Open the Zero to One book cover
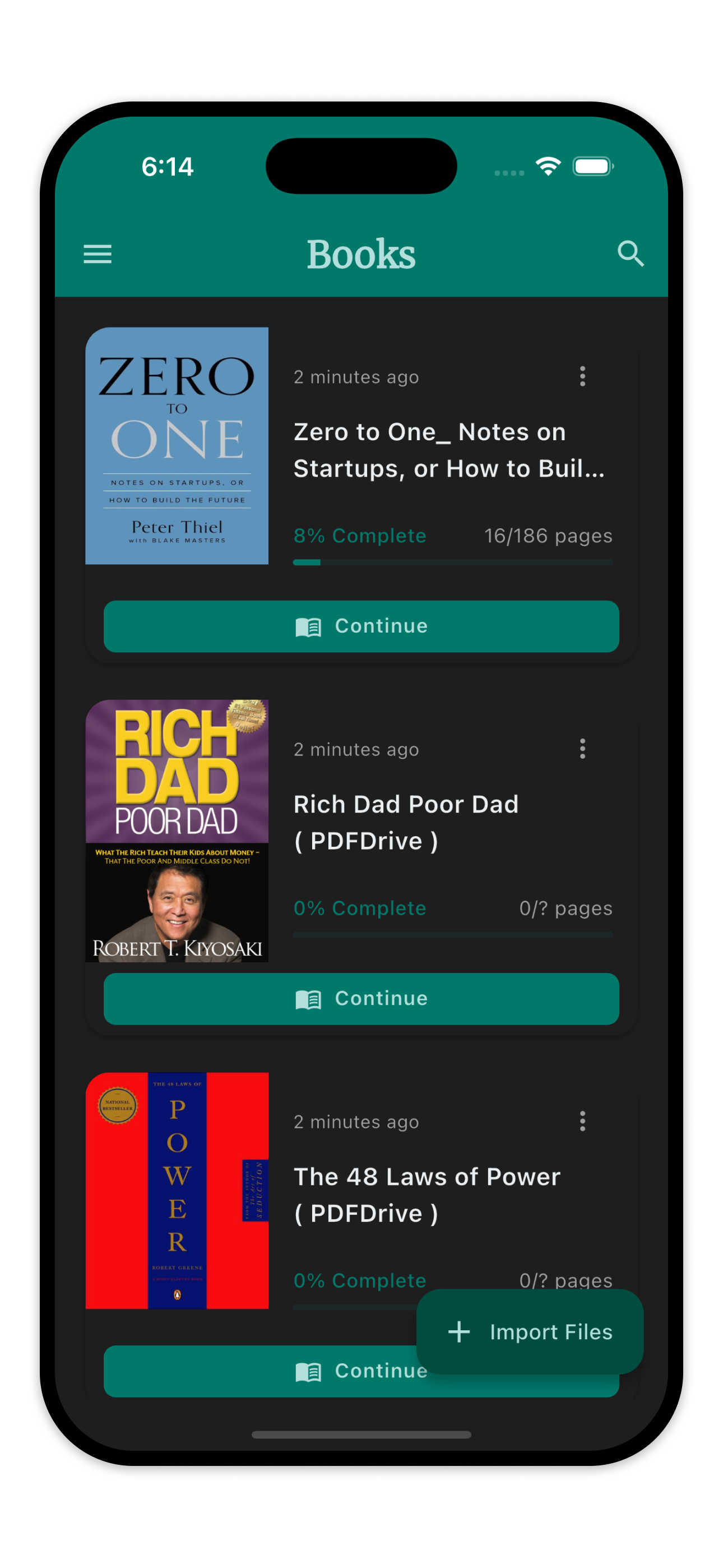Screen dimensions: 723x1568 [177, 446]
